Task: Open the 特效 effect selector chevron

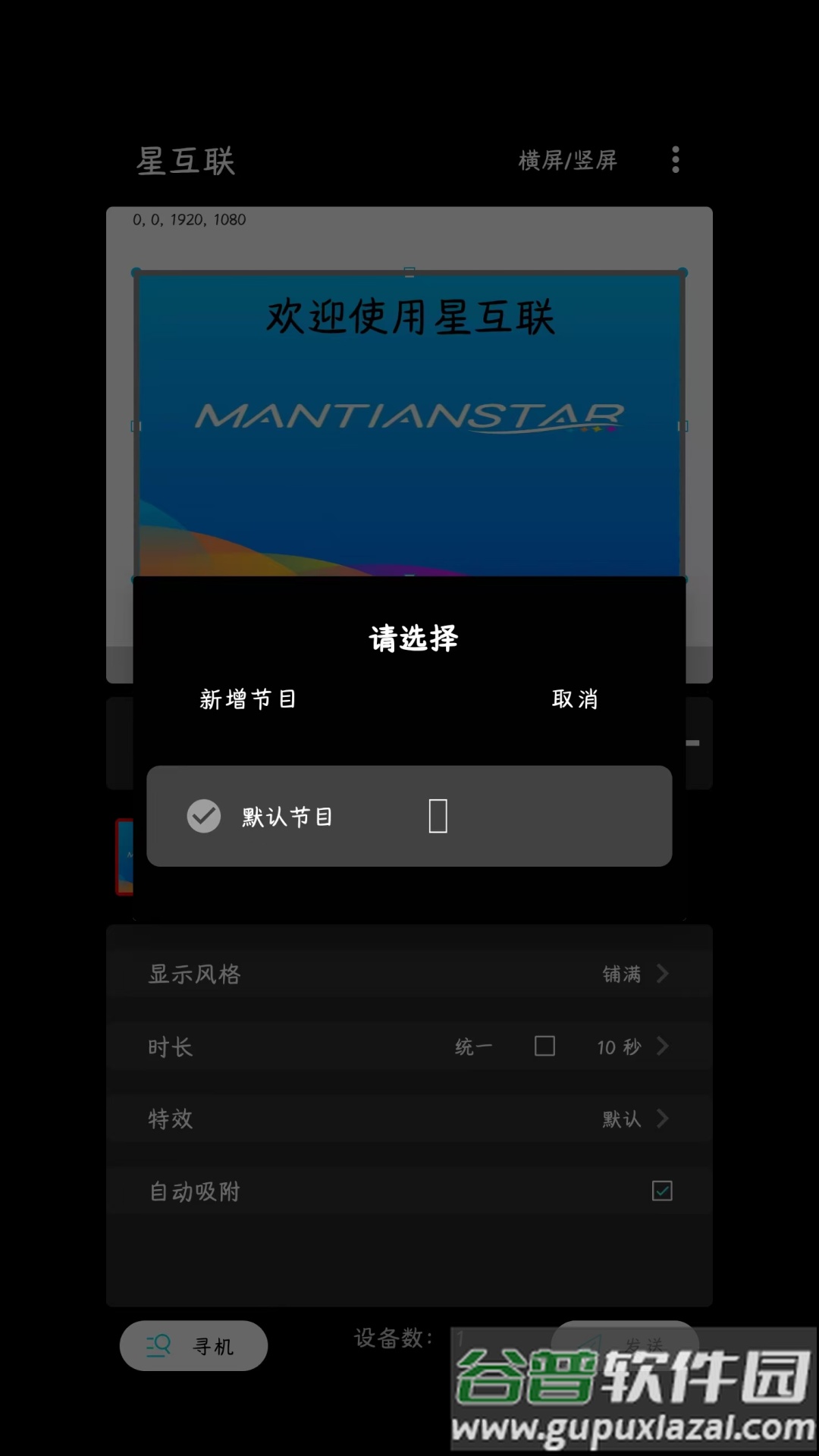Action: [x=661, y=1119]
